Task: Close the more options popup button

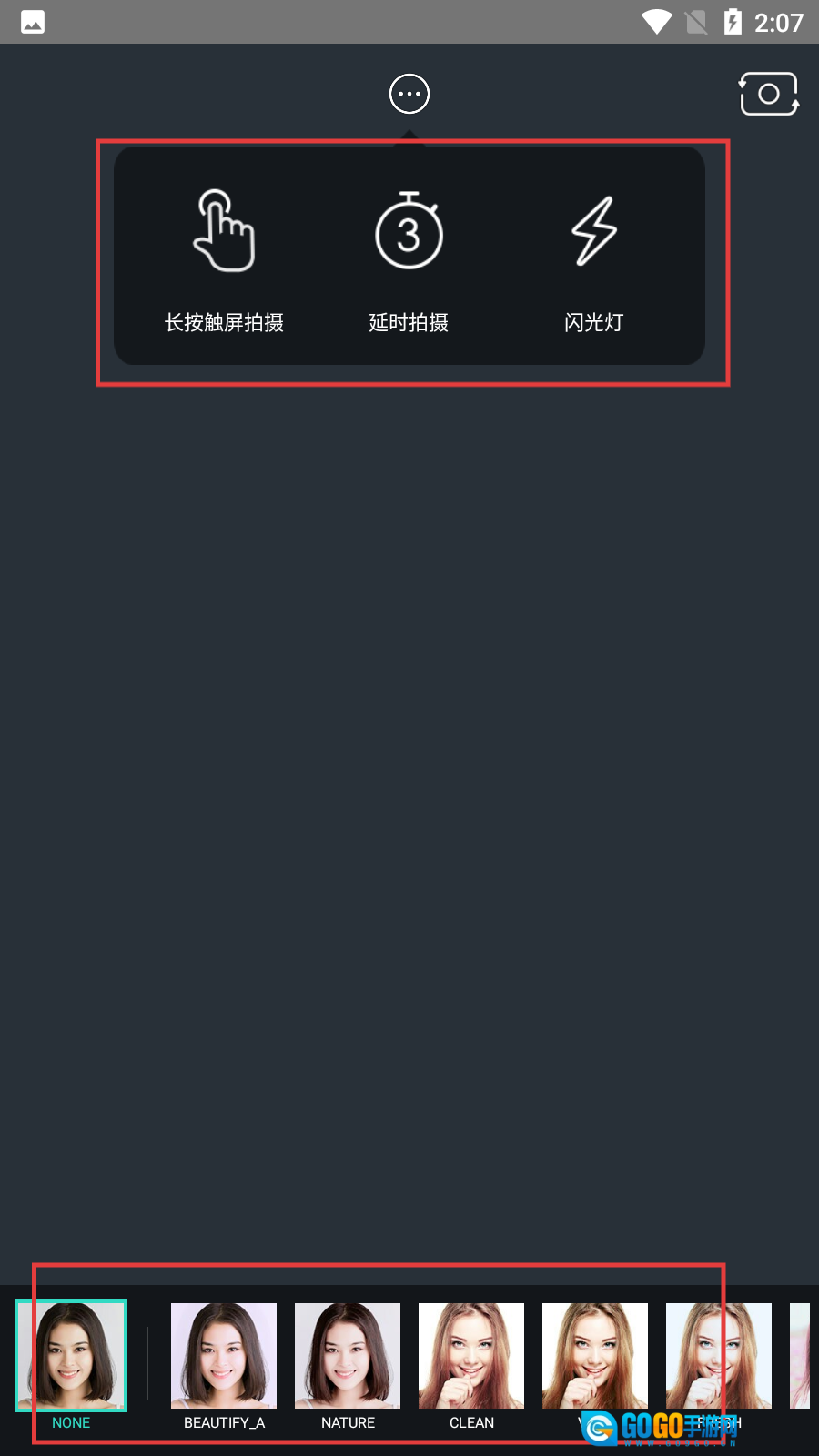Action: (409, 94)
